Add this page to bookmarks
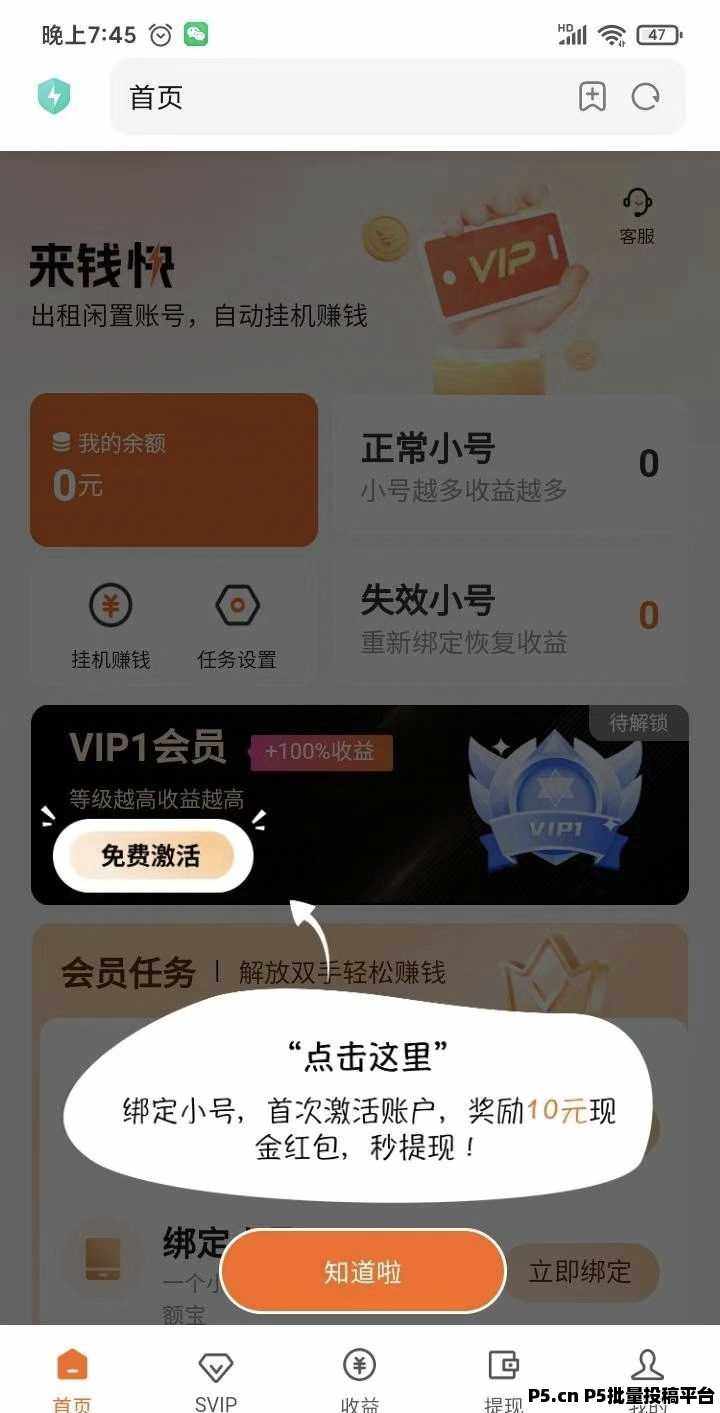This screenshot has height=1413, width=720. (x=592, y=97)
